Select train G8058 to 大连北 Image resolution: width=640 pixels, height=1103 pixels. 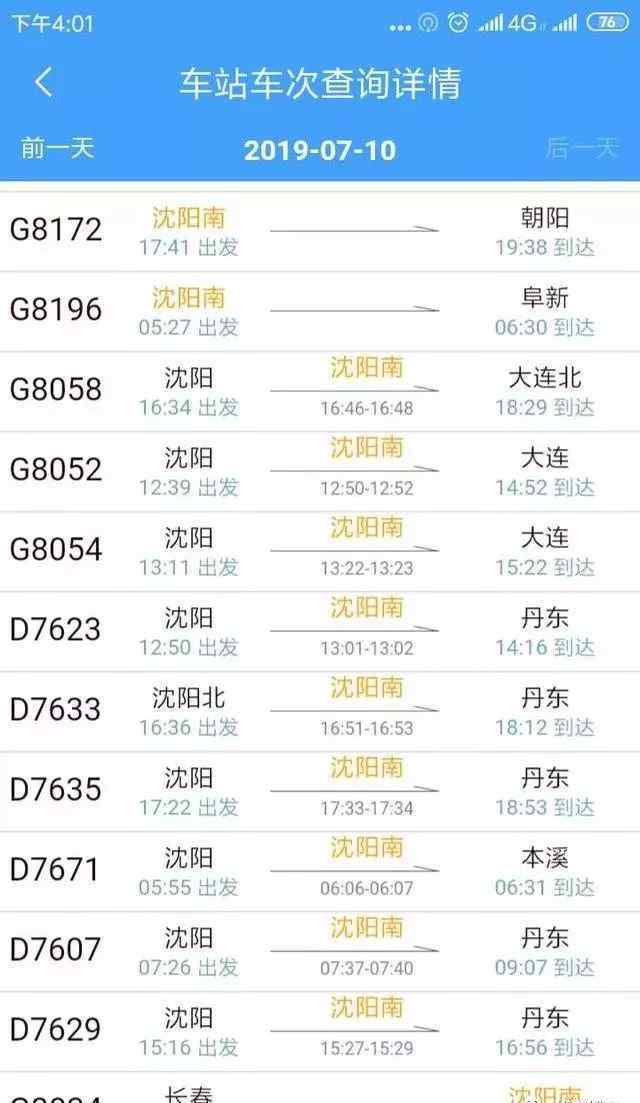320,392
